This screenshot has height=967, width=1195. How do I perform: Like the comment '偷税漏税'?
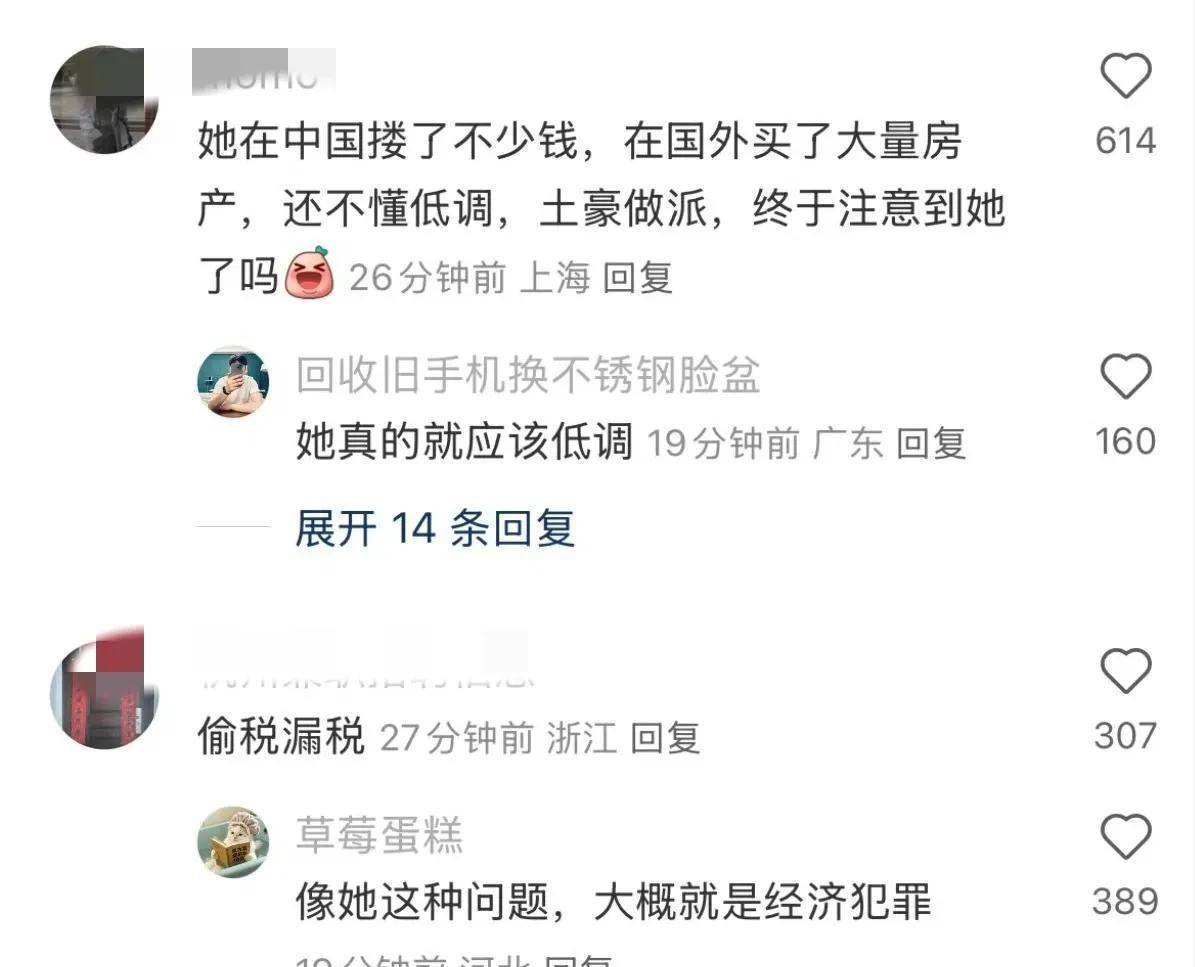1125,671
